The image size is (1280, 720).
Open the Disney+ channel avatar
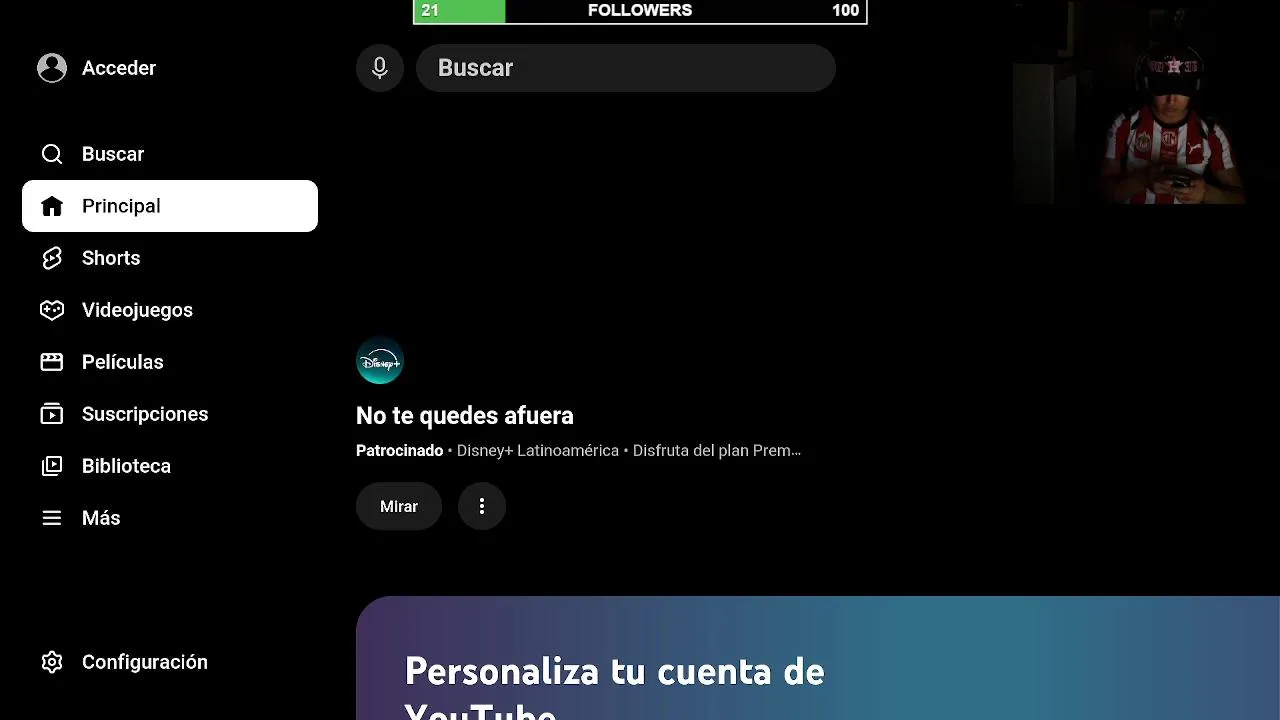point(380,361)
